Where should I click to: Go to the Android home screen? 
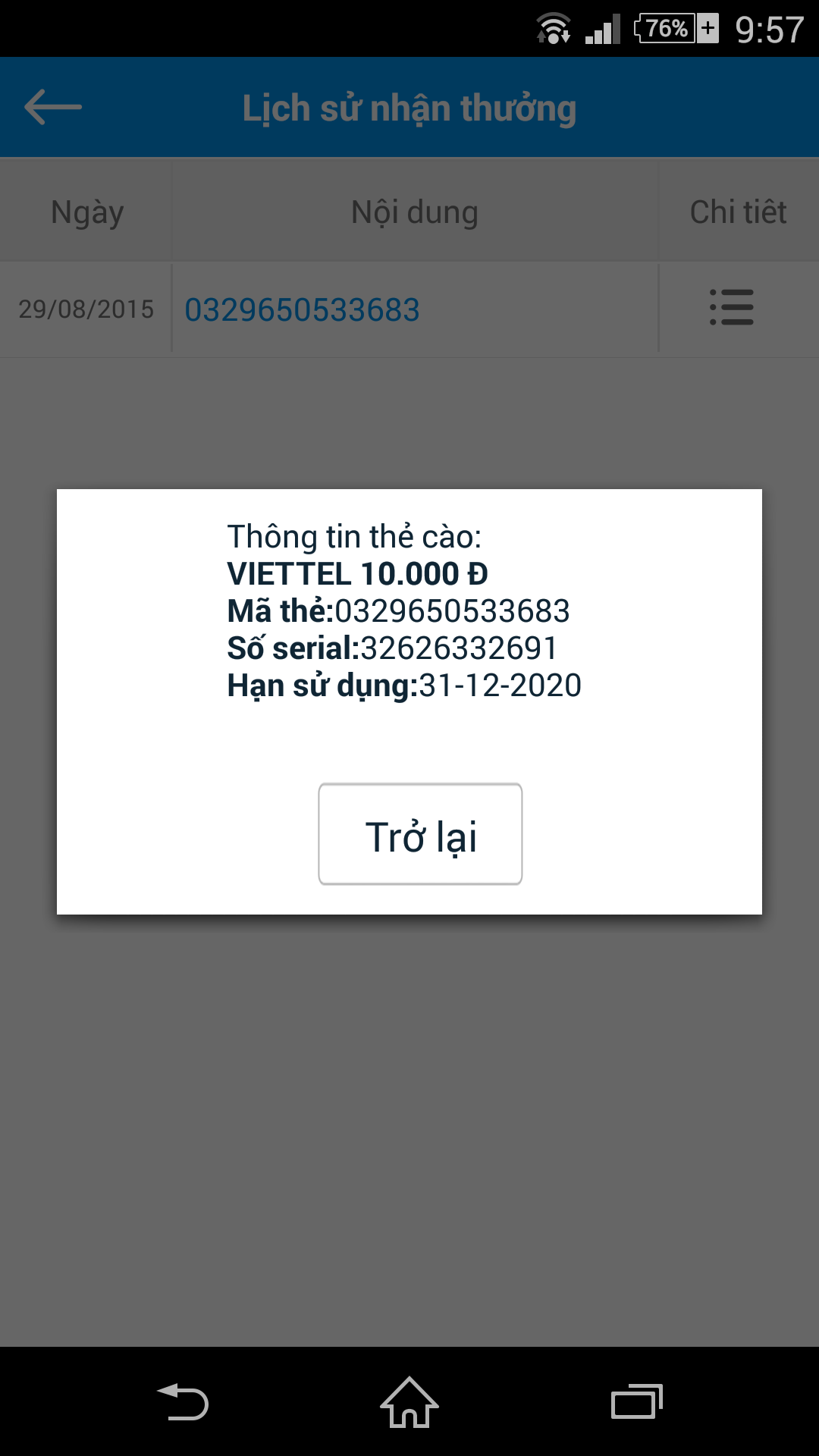click(x=409, y=1401)
